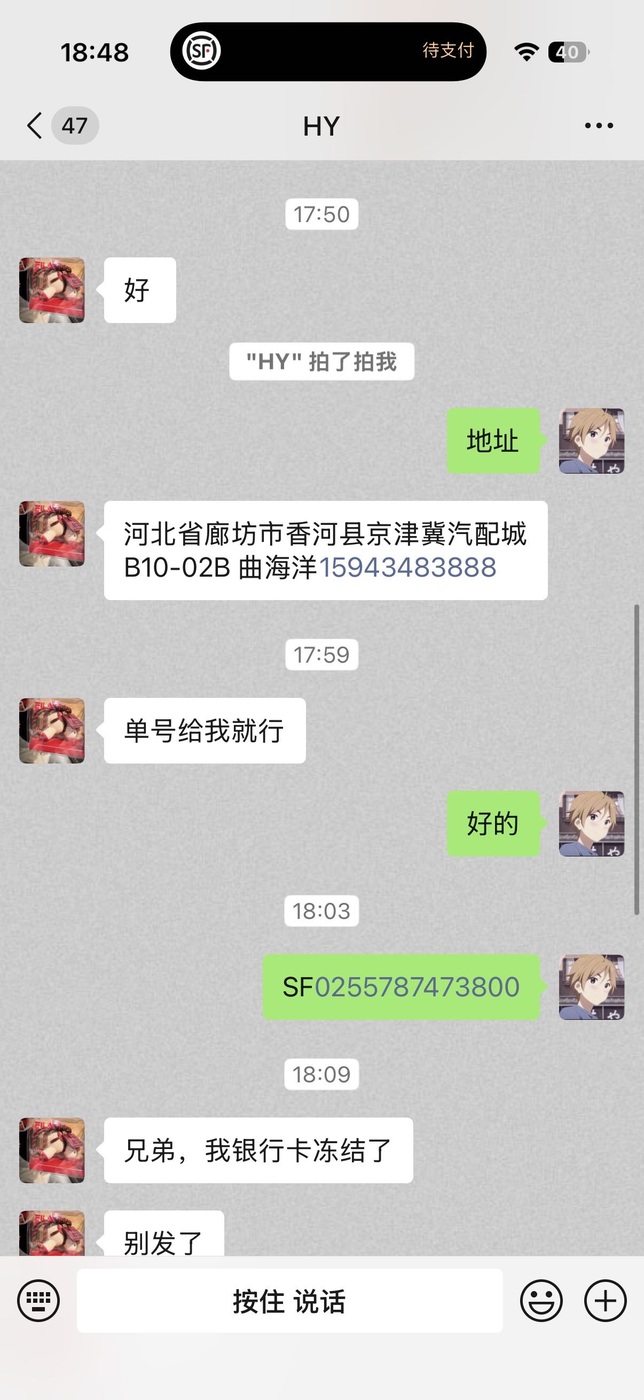
Task: Open the chat info overflow menu
Action: click(598, 126)
